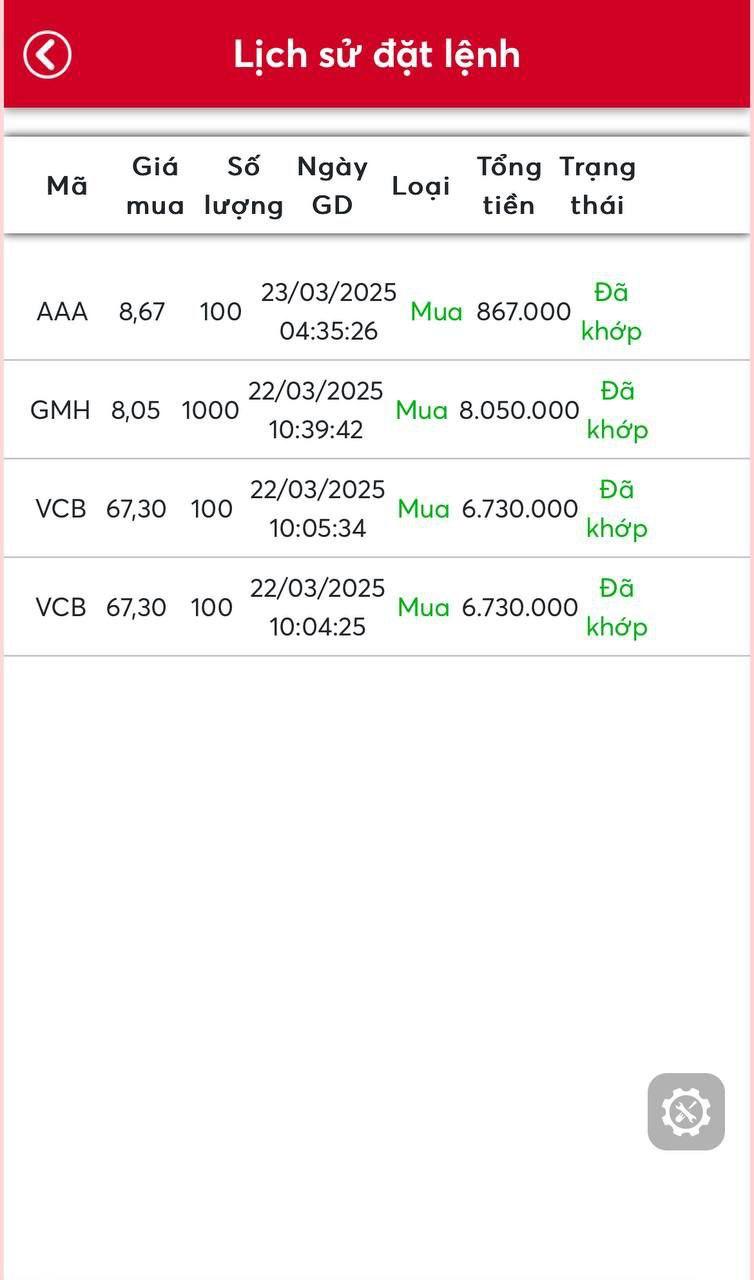The image size is (754, 1280).
Task: Tap the Lịch sử đặt lệnh title bar
Action: [377, 54]
